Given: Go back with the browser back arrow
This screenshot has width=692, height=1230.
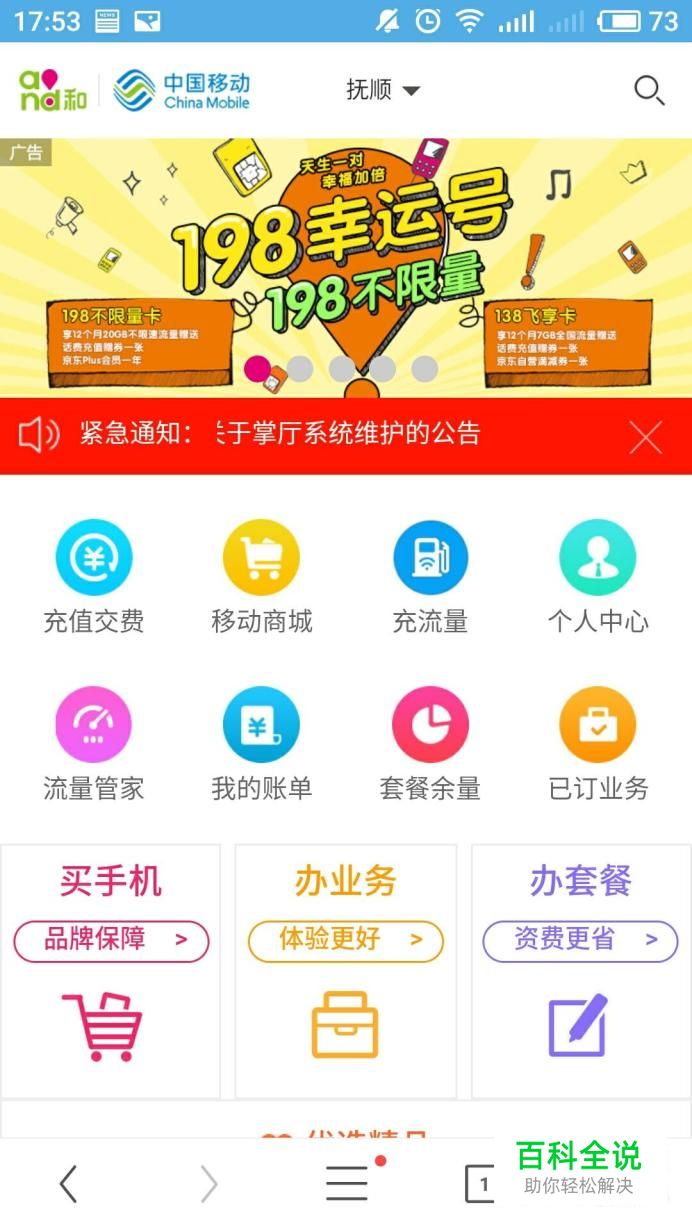Looking at the screenshot, I should coord(68,1184).
